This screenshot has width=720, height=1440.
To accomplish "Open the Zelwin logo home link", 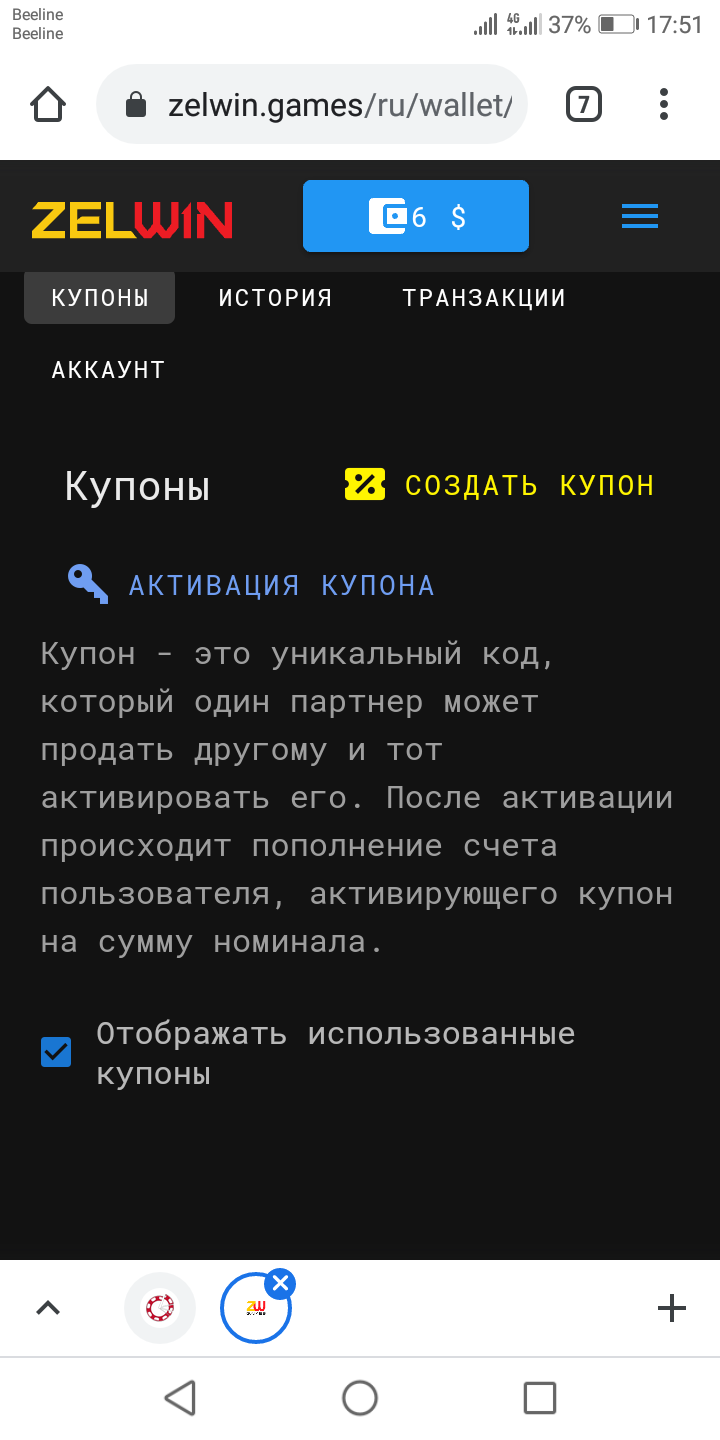I will tap(132, 220).
